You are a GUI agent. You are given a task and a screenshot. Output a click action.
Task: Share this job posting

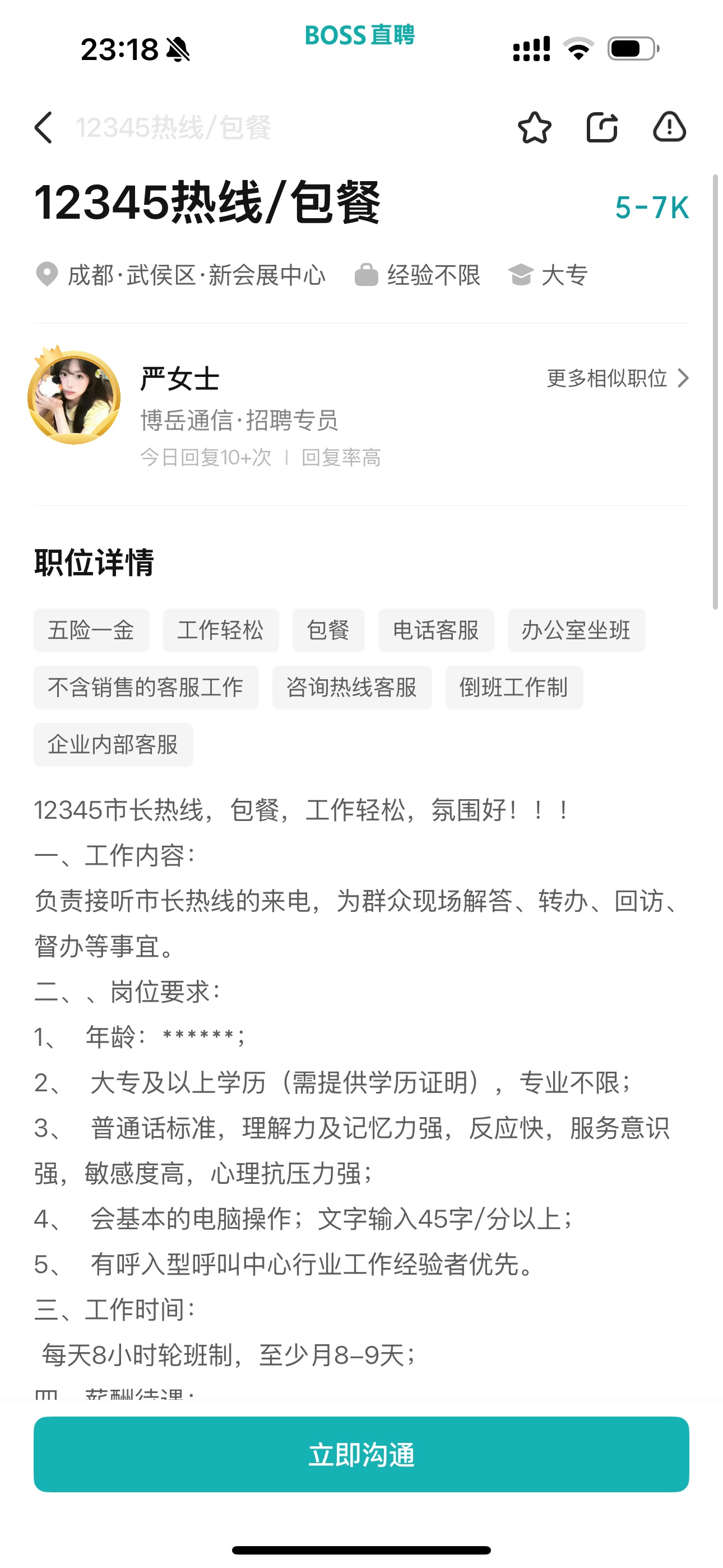[x=602, y=128]
